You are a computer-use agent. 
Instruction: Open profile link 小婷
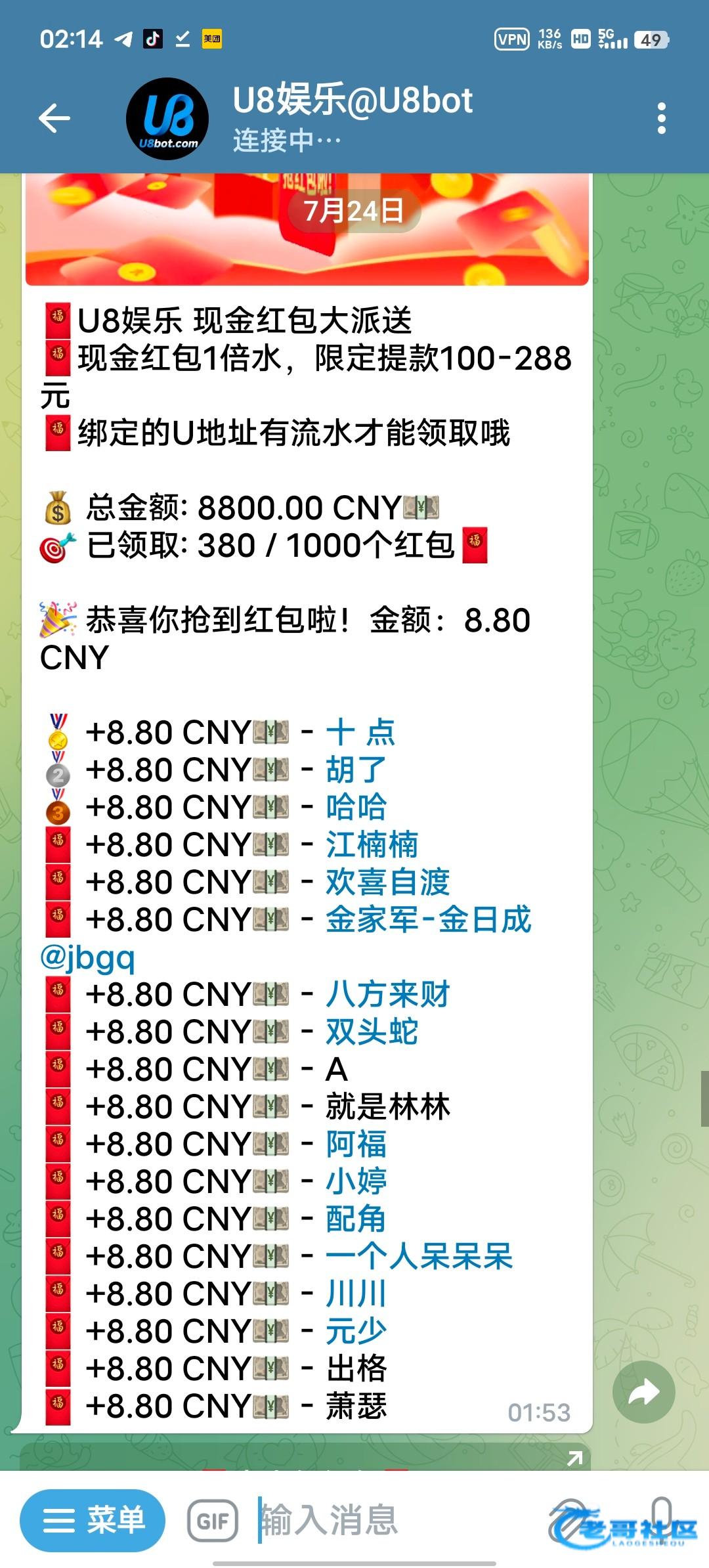pyautogui.click(x=356, y=1182)
